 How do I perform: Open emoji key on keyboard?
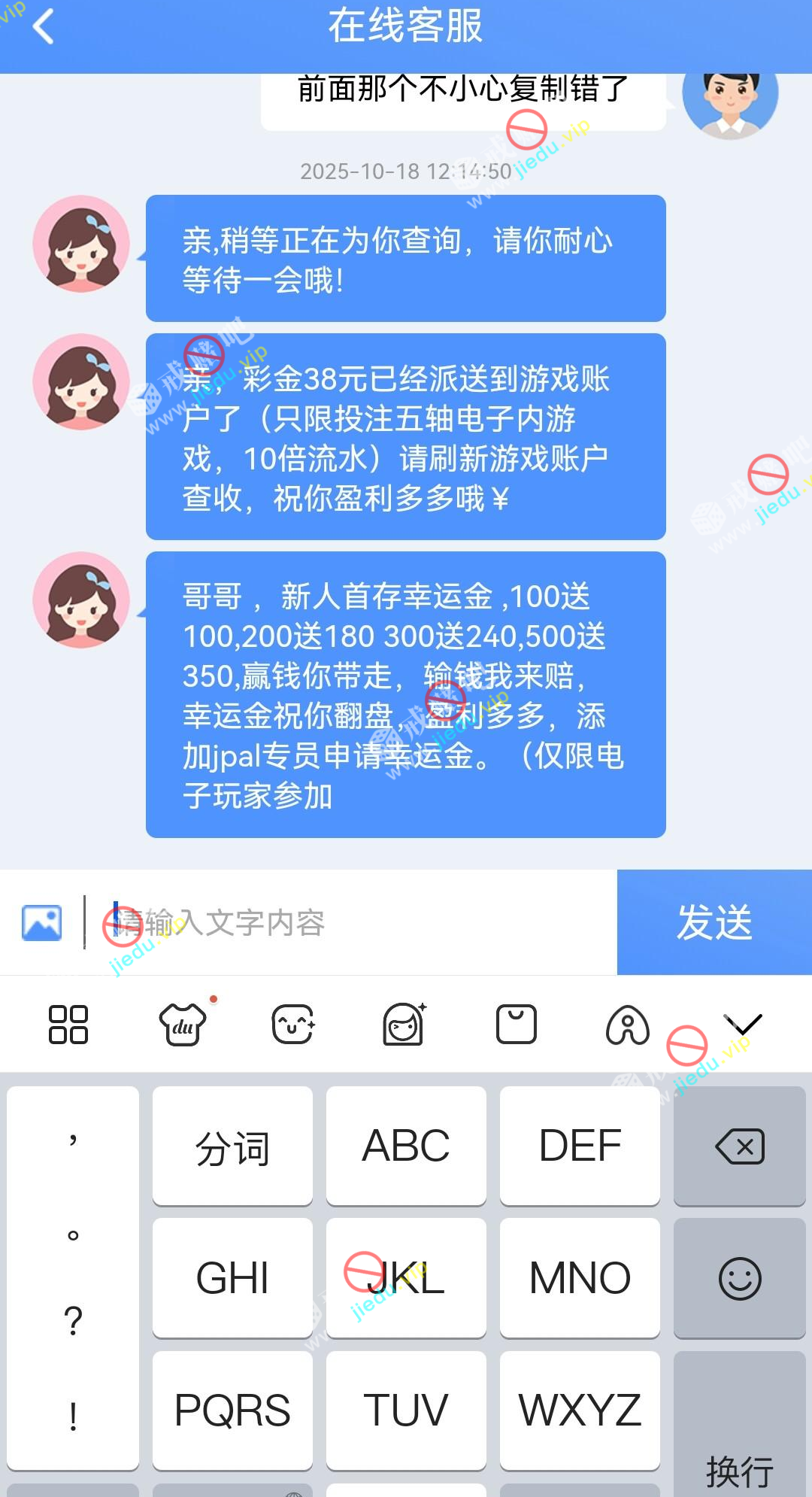740,1279
